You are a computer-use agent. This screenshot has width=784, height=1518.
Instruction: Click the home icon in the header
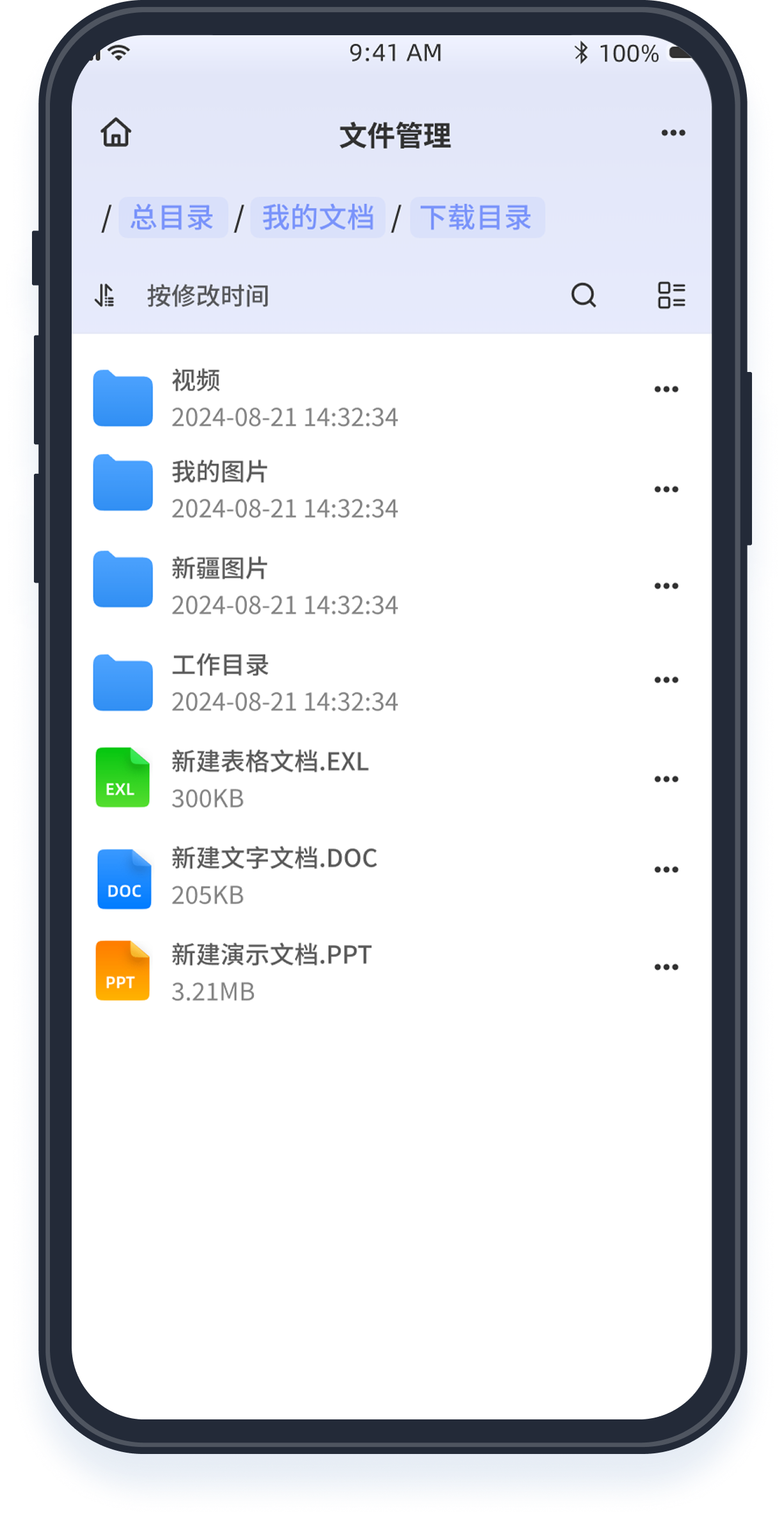116,133
